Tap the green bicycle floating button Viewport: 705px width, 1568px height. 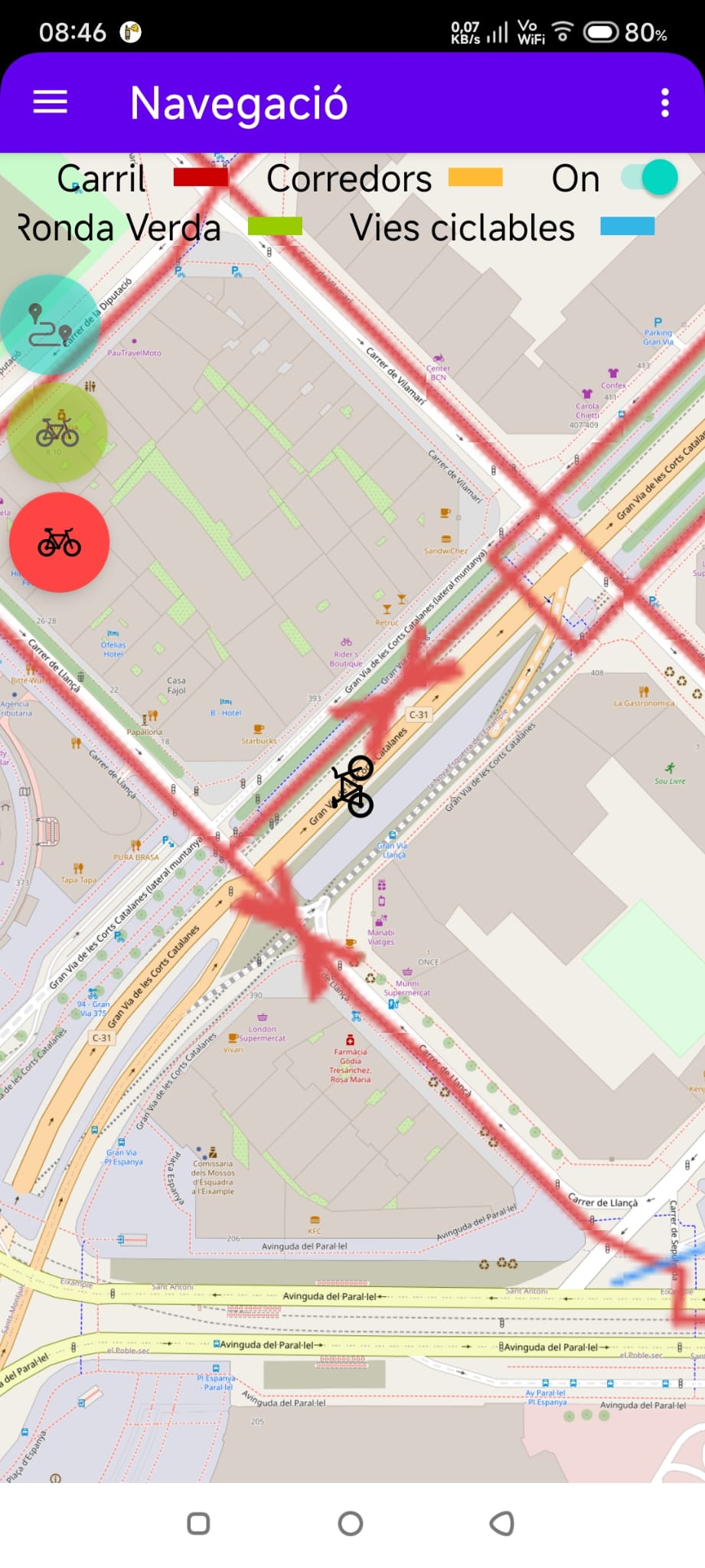pos(57,433)
